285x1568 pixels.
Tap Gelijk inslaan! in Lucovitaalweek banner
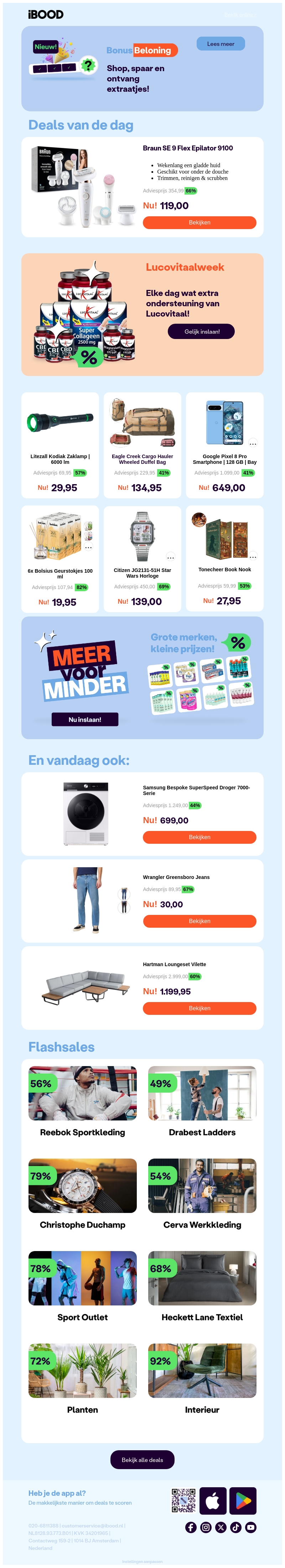click(202, 332)
